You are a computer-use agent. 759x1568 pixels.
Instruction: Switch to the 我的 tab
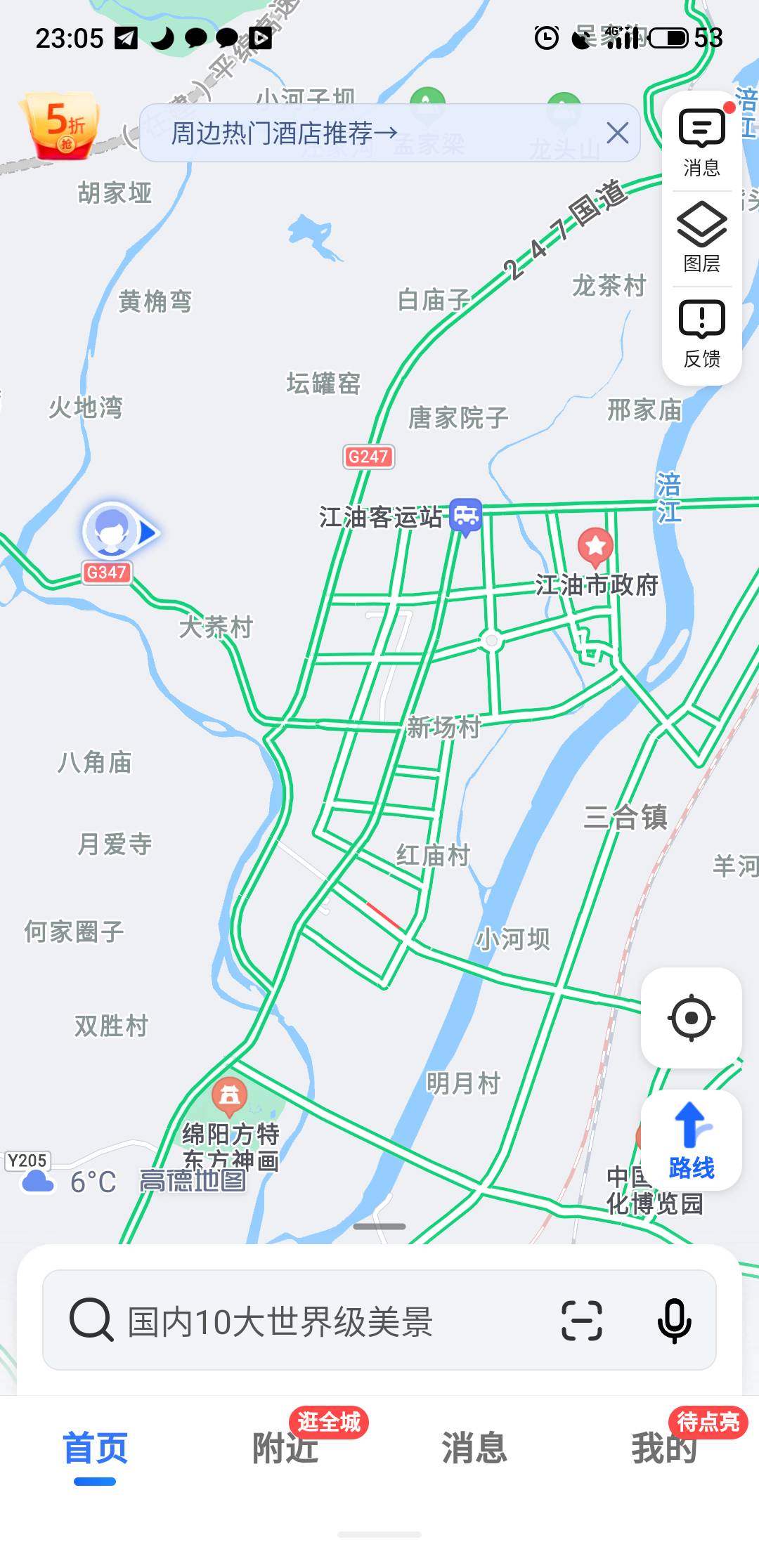664,1449
